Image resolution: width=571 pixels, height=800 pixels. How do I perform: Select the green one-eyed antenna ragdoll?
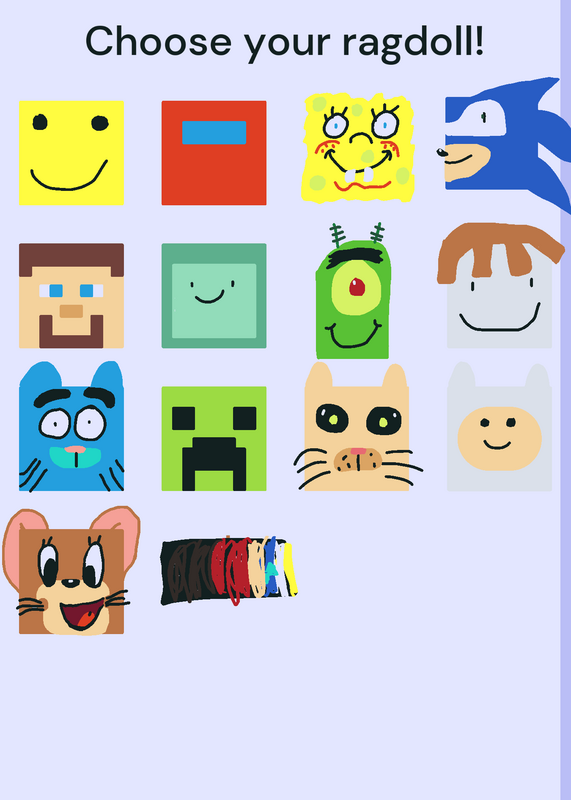coord(354,291)
